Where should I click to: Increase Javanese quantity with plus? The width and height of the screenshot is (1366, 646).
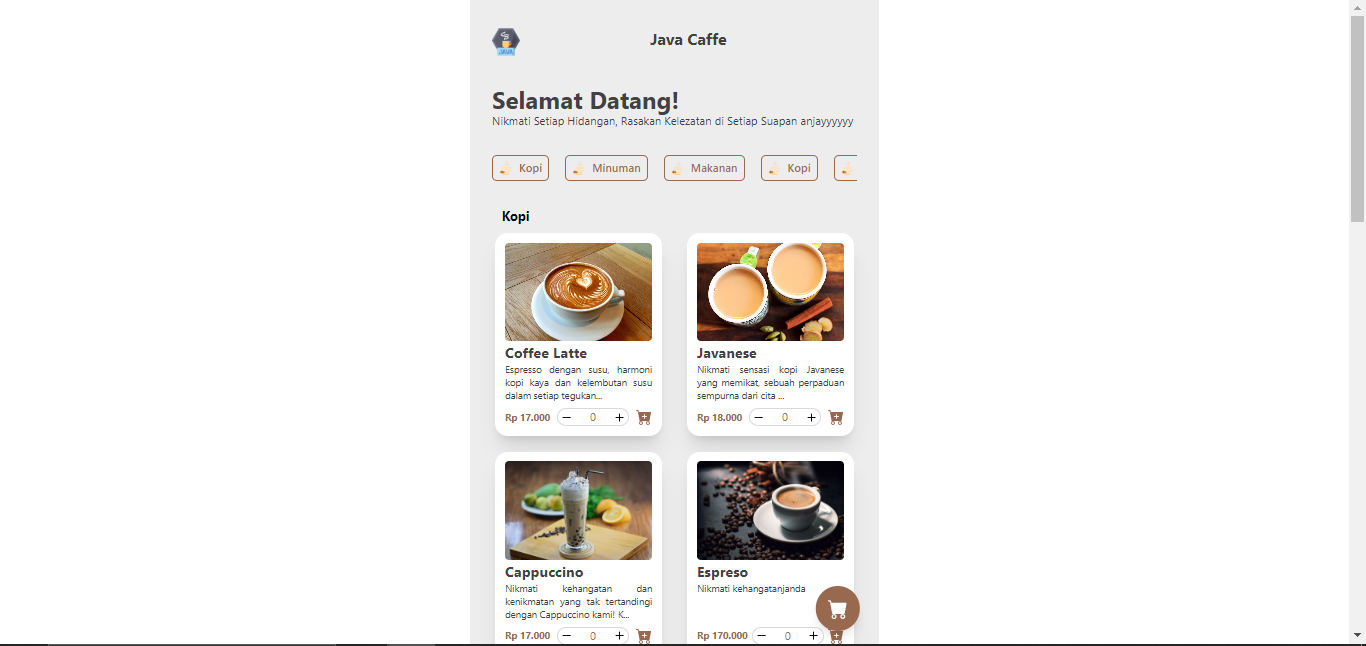tap(811, 418)
